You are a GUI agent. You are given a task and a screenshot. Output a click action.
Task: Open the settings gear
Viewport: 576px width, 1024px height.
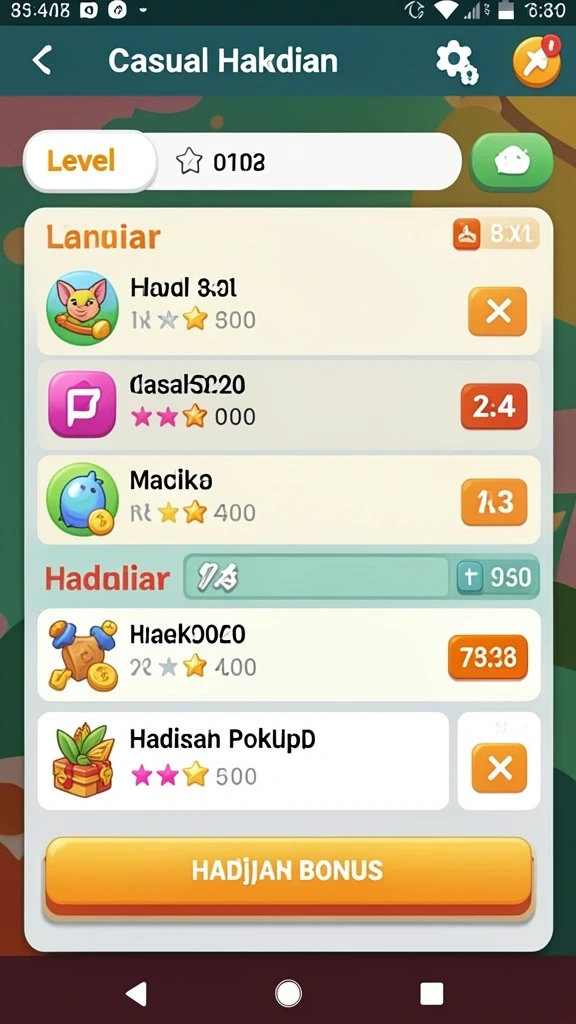(x=456, y=63)
